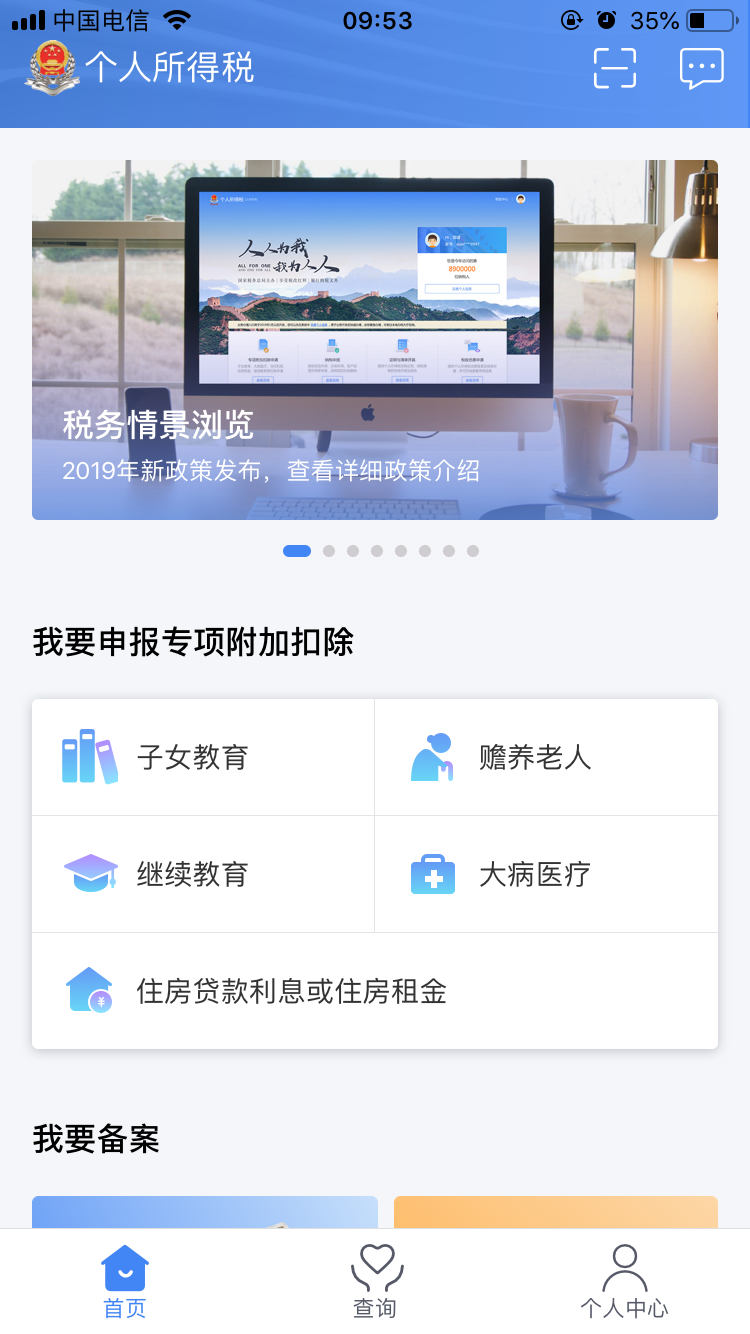Go to the 个人中心 tab

[624, 1281]
